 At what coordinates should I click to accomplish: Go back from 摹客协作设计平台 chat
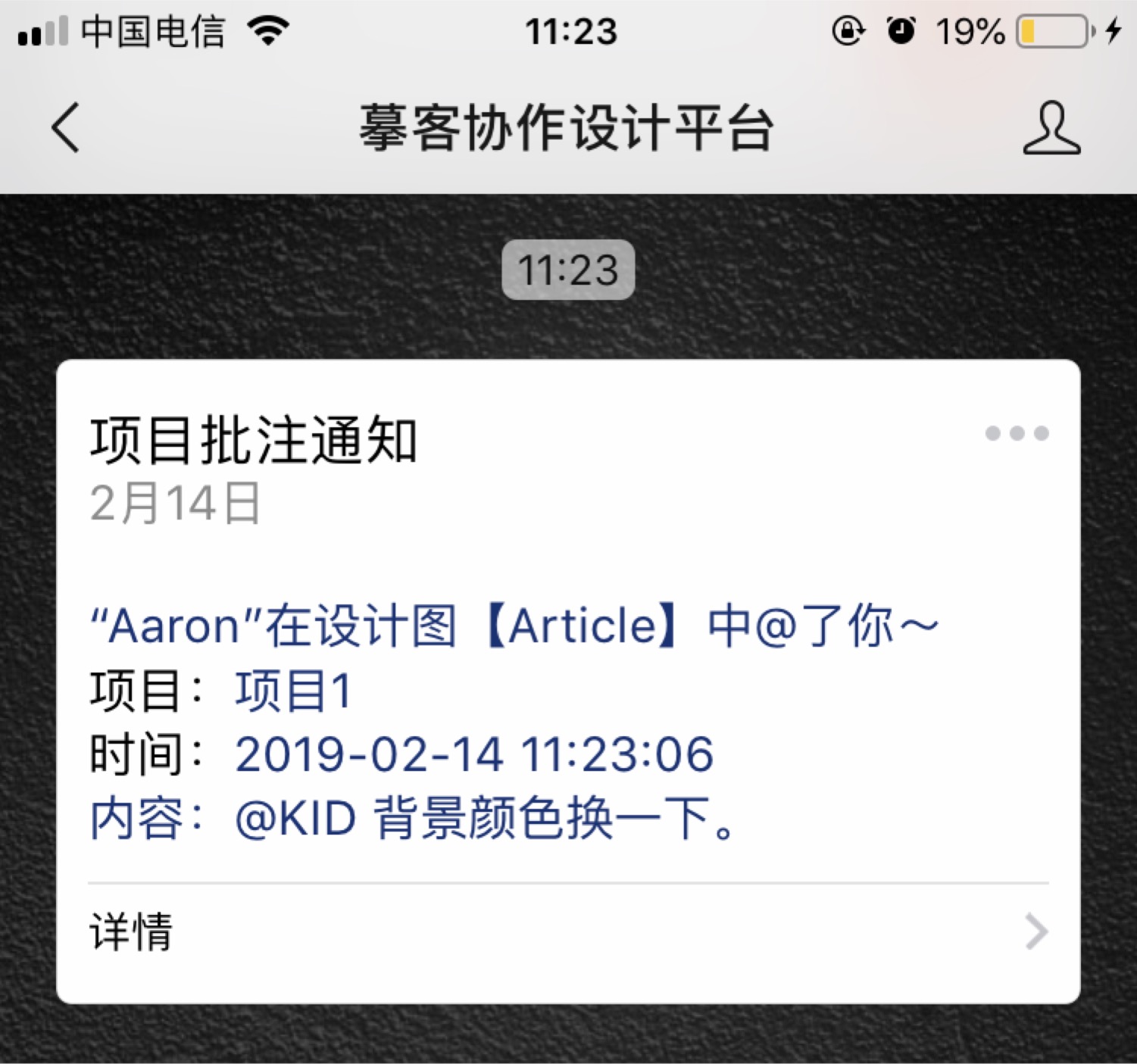point(65,128)
